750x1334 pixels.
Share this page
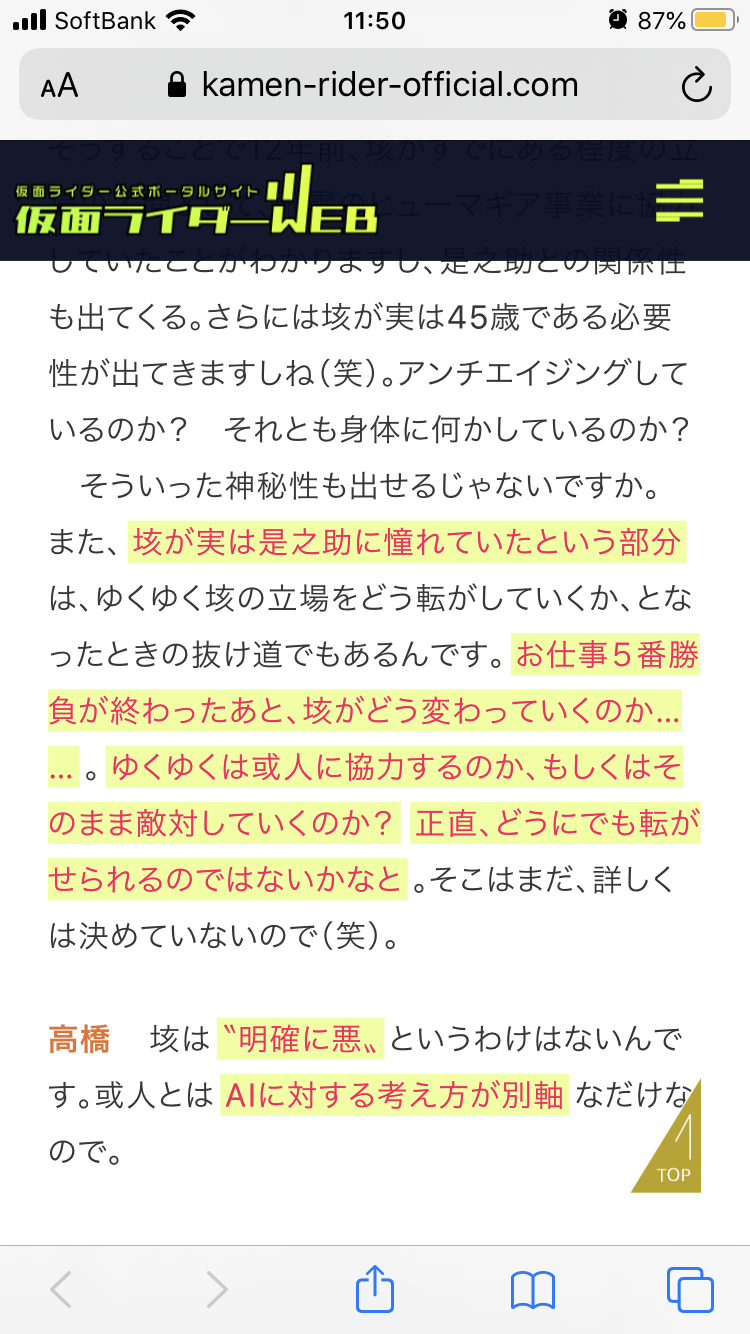click(x=375, y=1288)
